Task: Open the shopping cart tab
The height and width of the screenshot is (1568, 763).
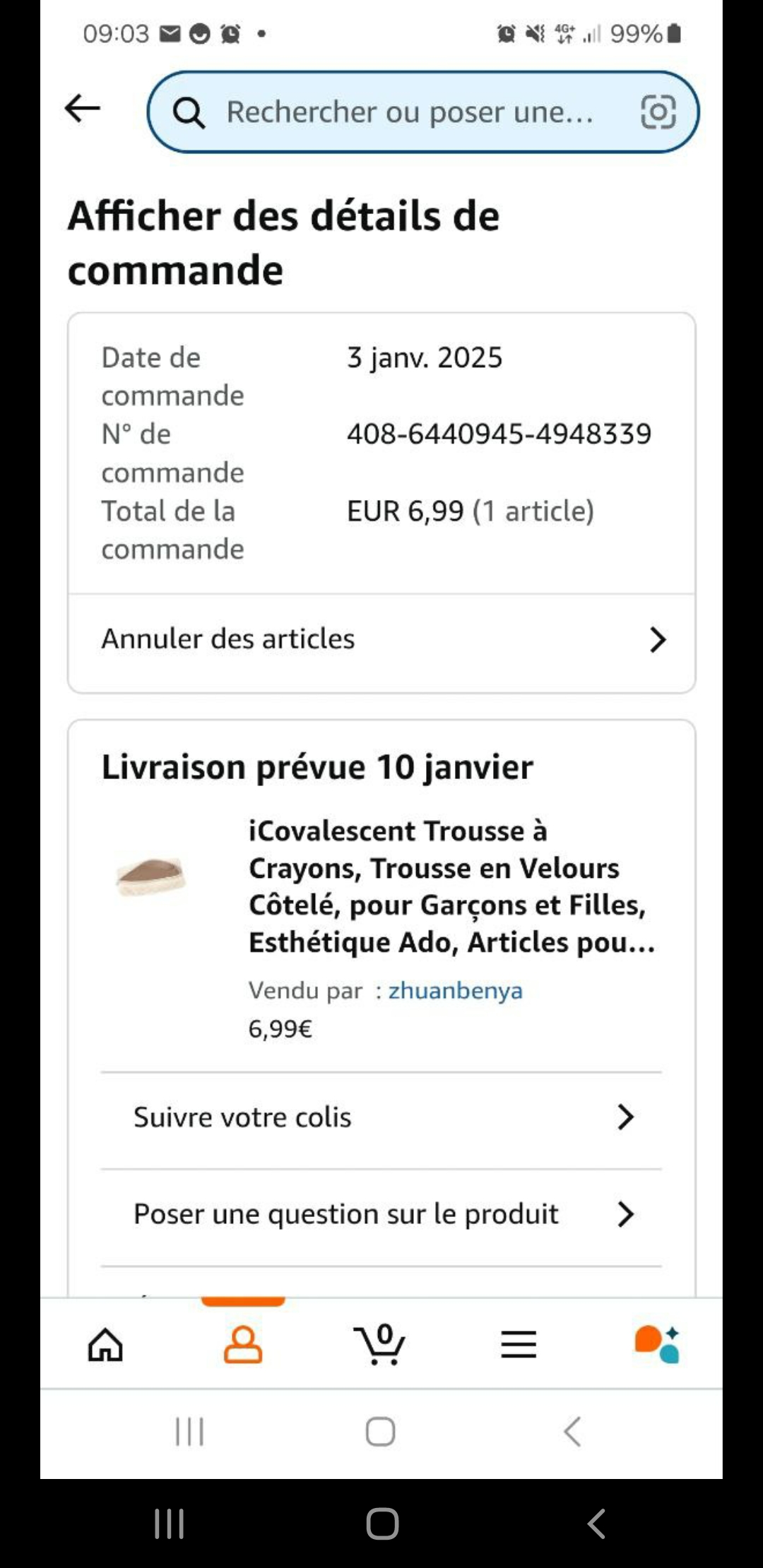Action: 381,1343
